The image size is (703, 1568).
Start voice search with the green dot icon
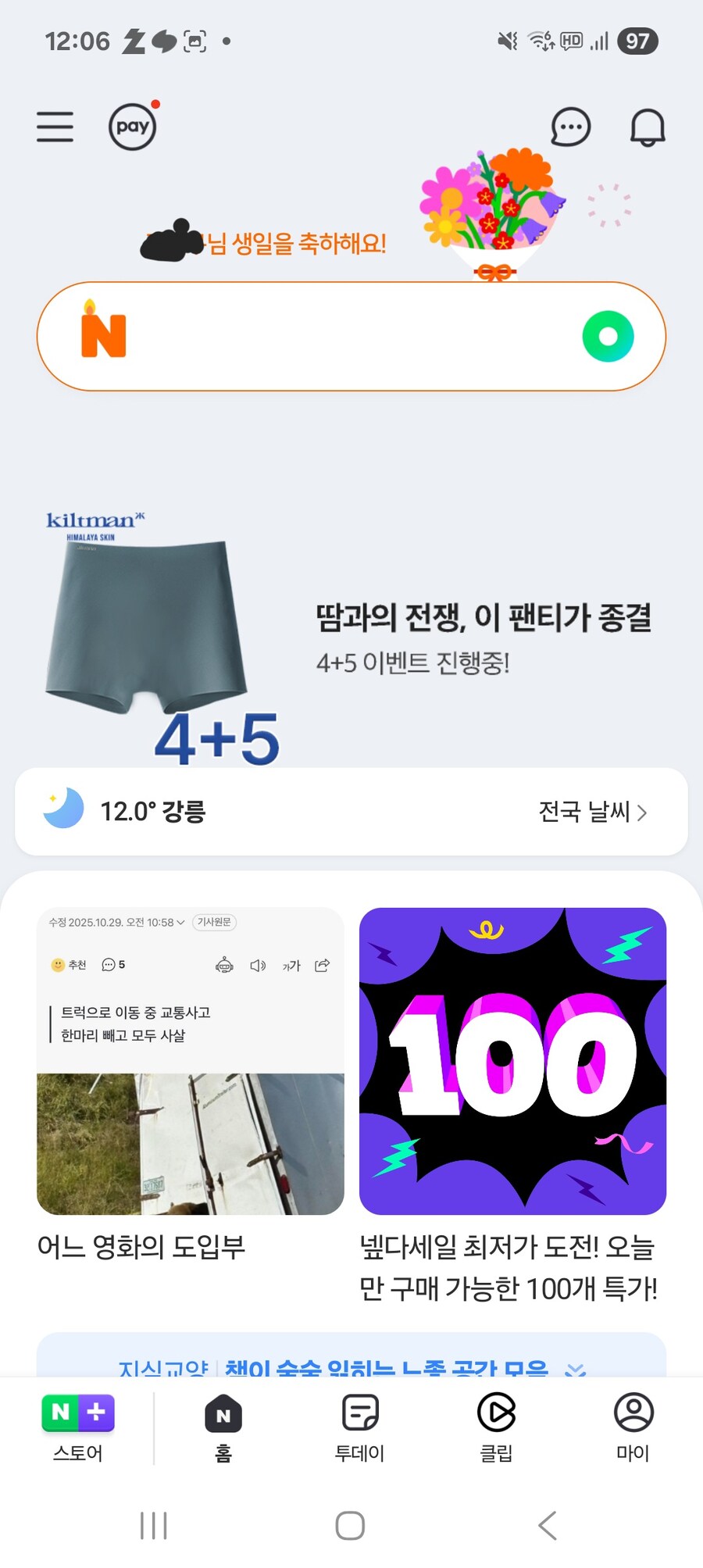(x=610, y=336)
